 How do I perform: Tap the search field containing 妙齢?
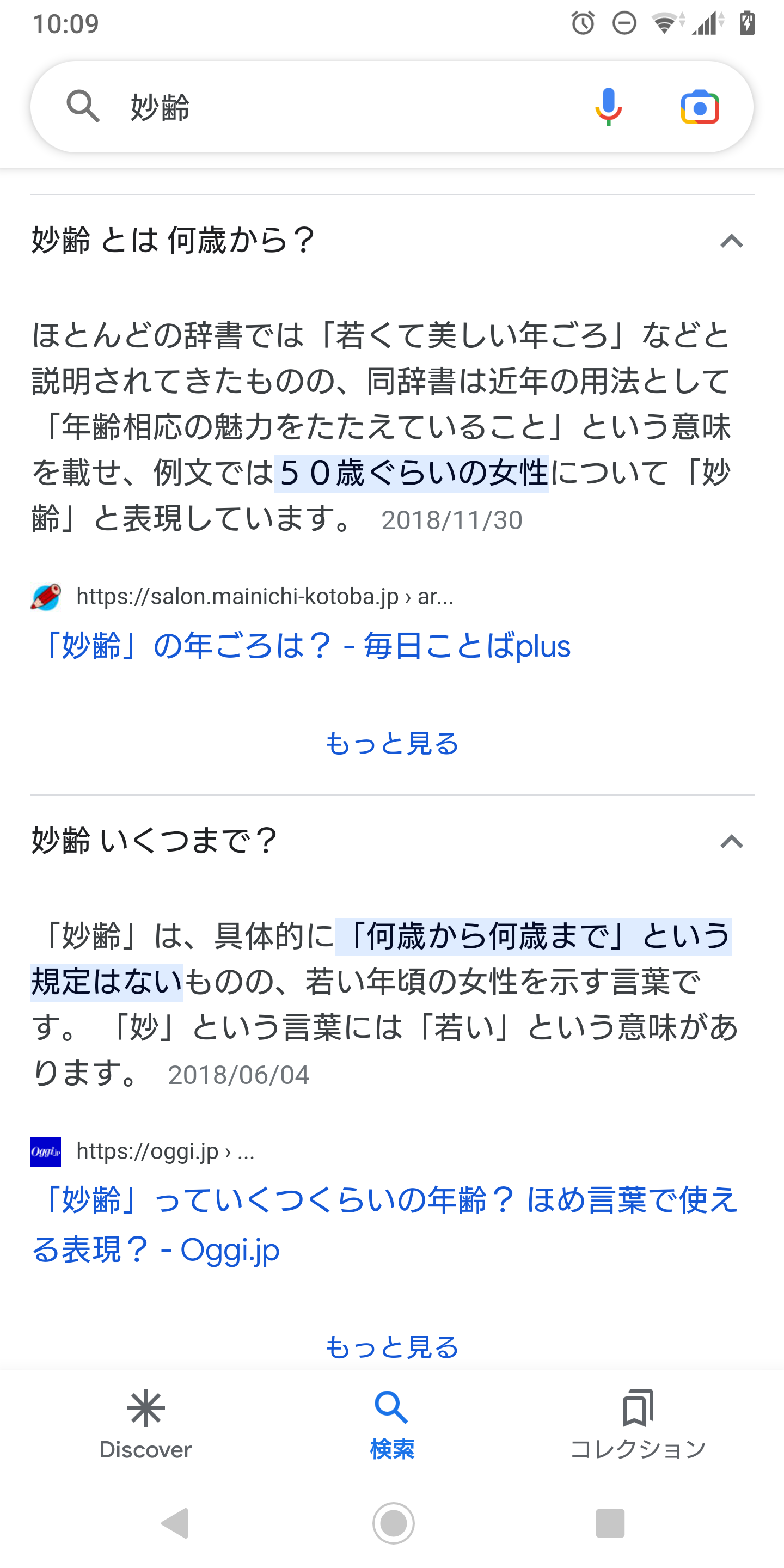pos(341,107)
